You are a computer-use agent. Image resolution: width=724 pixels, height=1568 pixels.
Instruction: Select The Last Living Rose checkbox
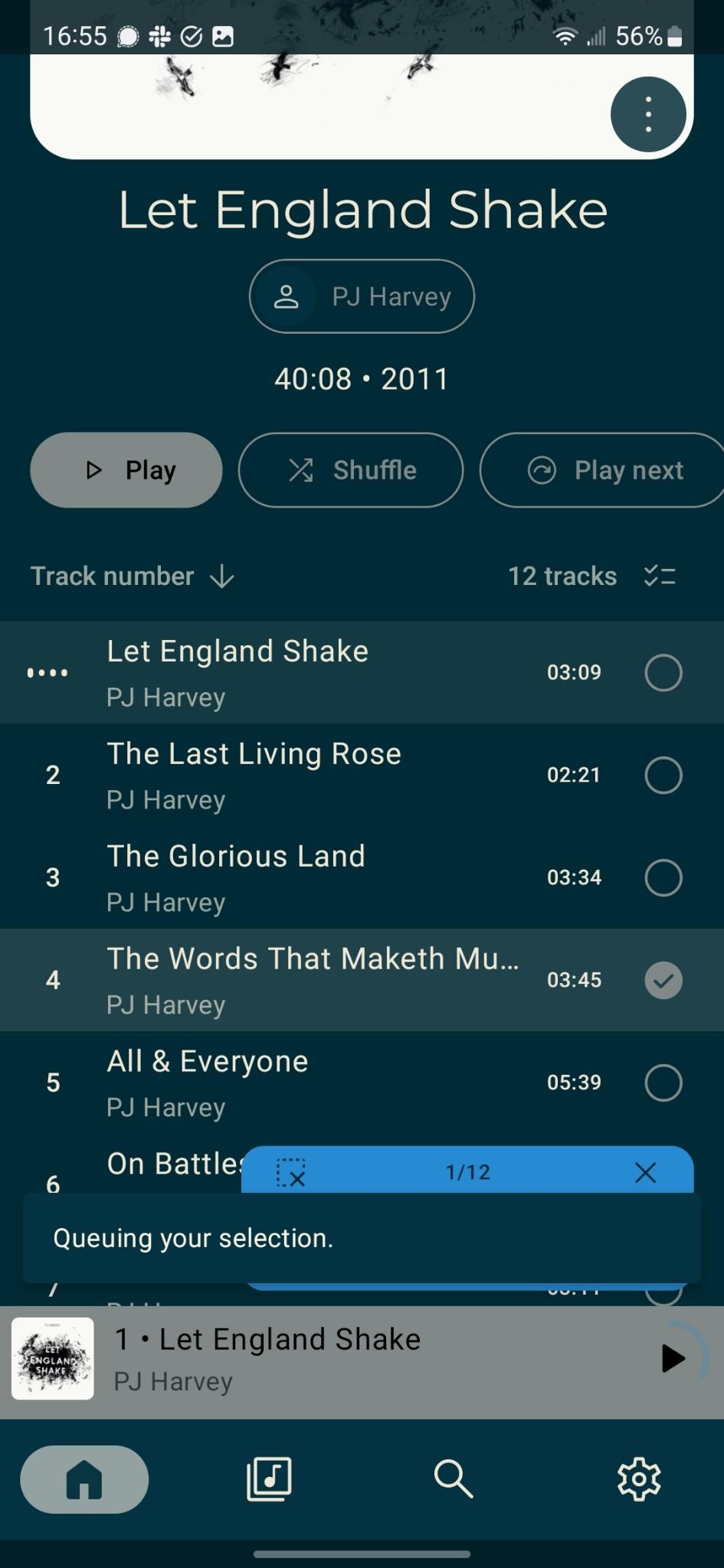point(663,775)
